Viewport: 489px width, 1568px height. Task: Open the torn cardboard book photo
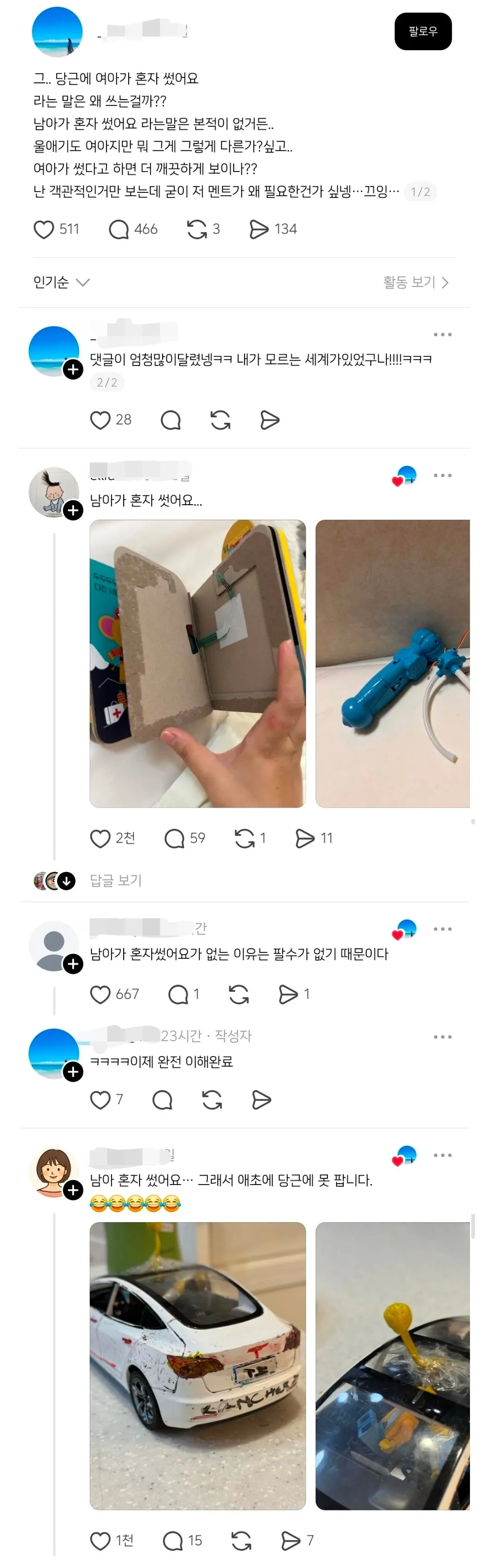(197, 664)
